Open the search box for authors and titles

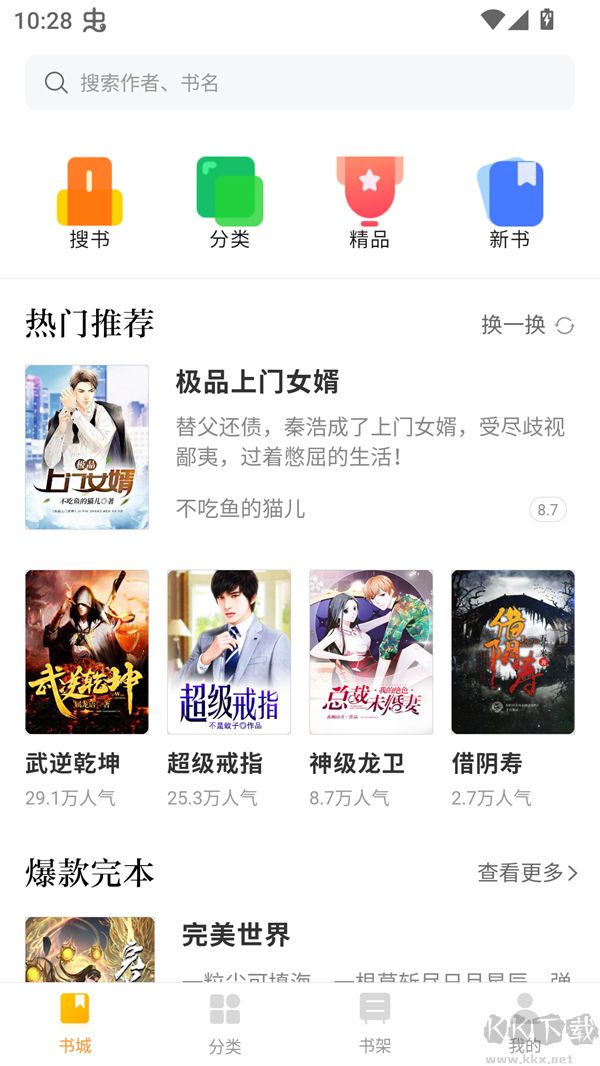click(x=300, y=82)
